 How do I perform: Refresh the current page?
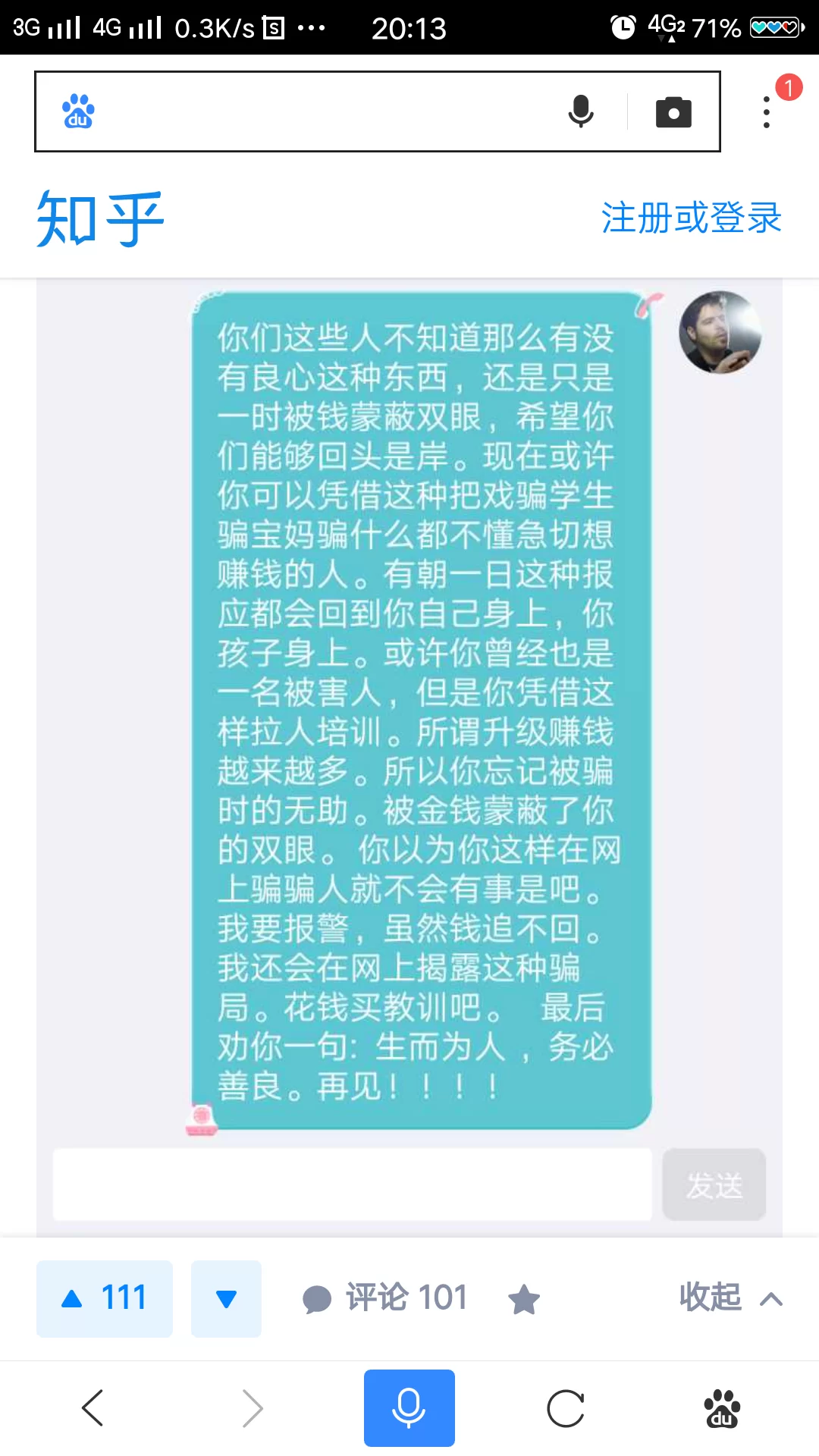[x=566, y=1408]
